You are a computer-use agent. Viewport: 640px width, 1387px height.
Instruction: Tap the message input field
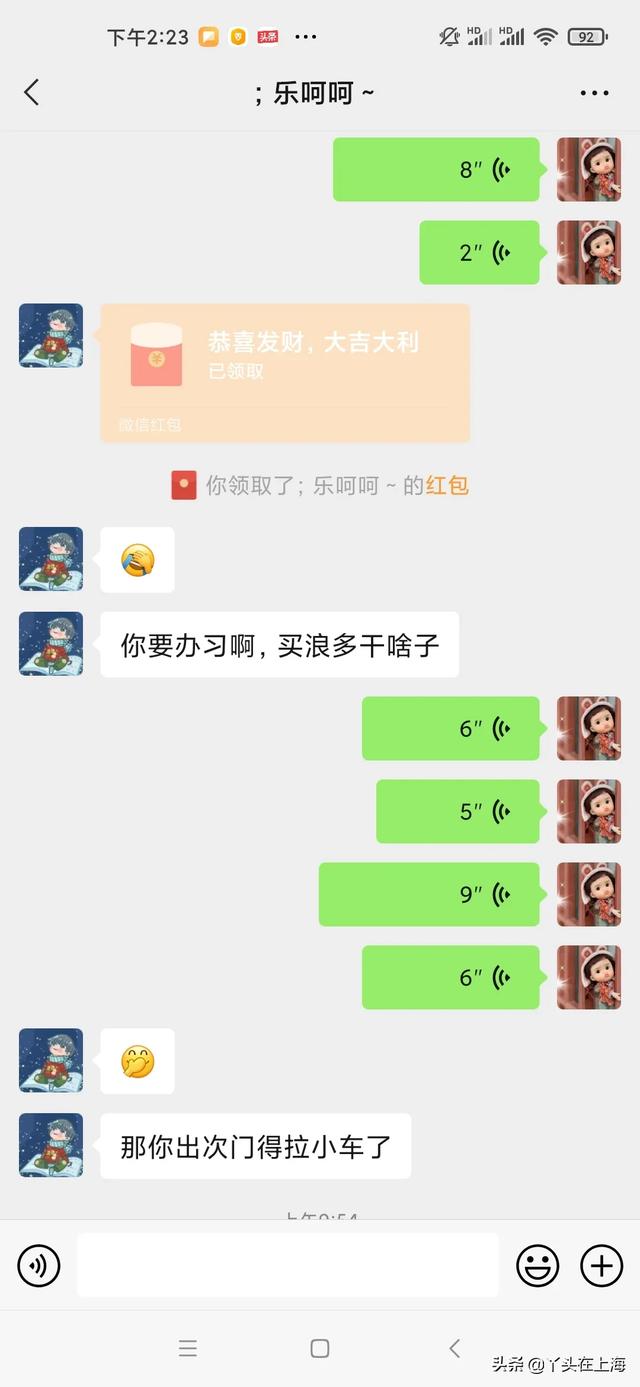click(287, 1266)
